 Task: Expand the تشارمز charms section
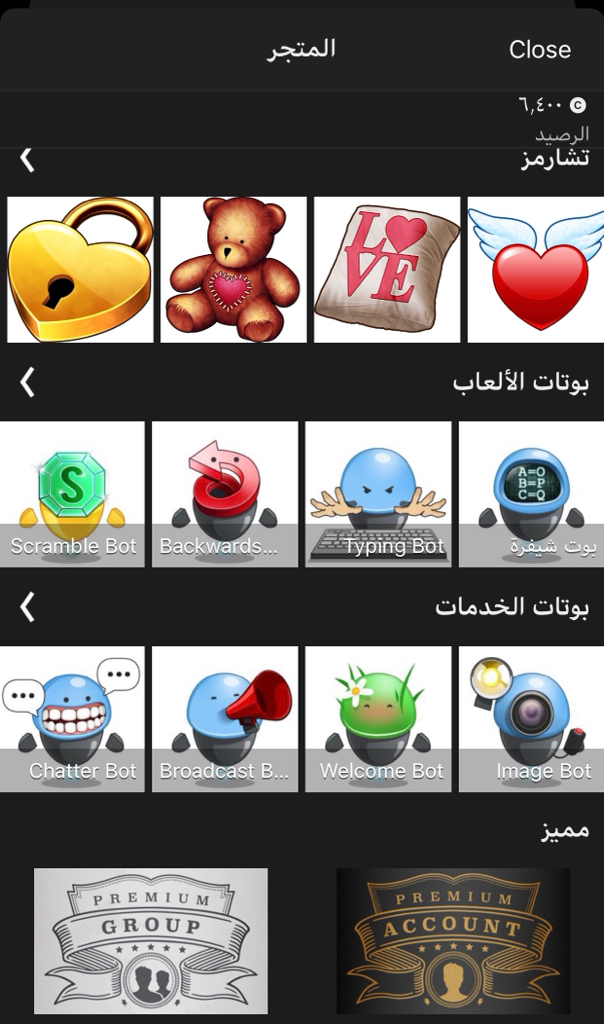pos(27,159)
